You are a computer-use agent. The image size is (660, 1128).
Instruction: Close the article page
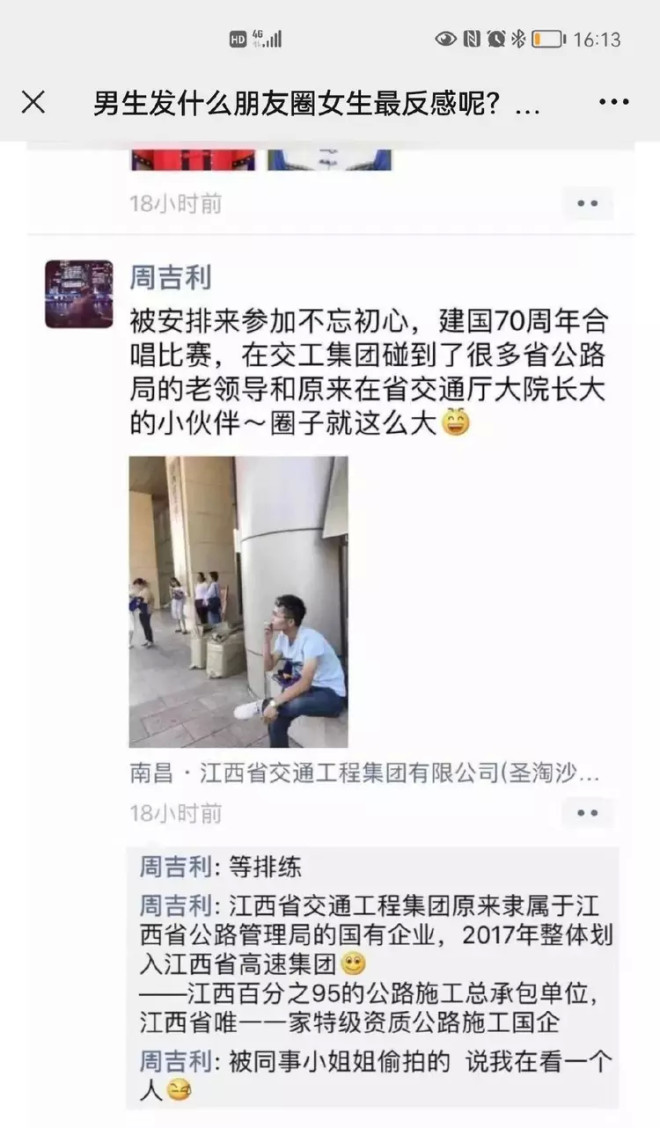tap(33, 102)
